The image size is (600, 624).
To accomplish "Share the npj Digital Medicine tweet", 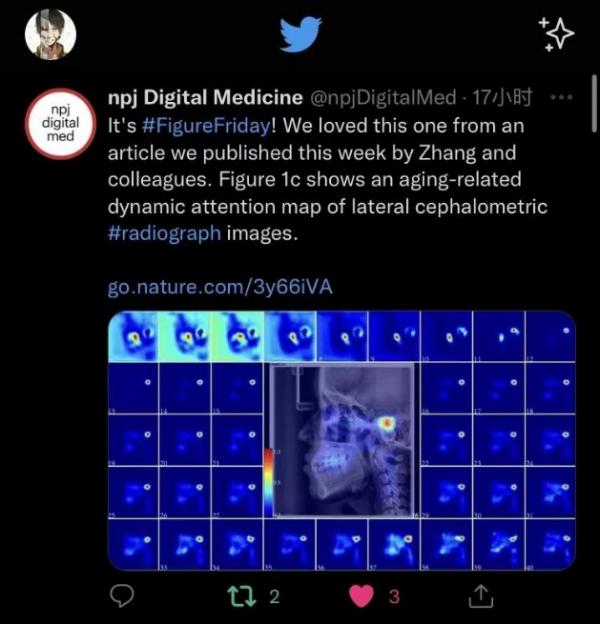I will pos(480,596).
